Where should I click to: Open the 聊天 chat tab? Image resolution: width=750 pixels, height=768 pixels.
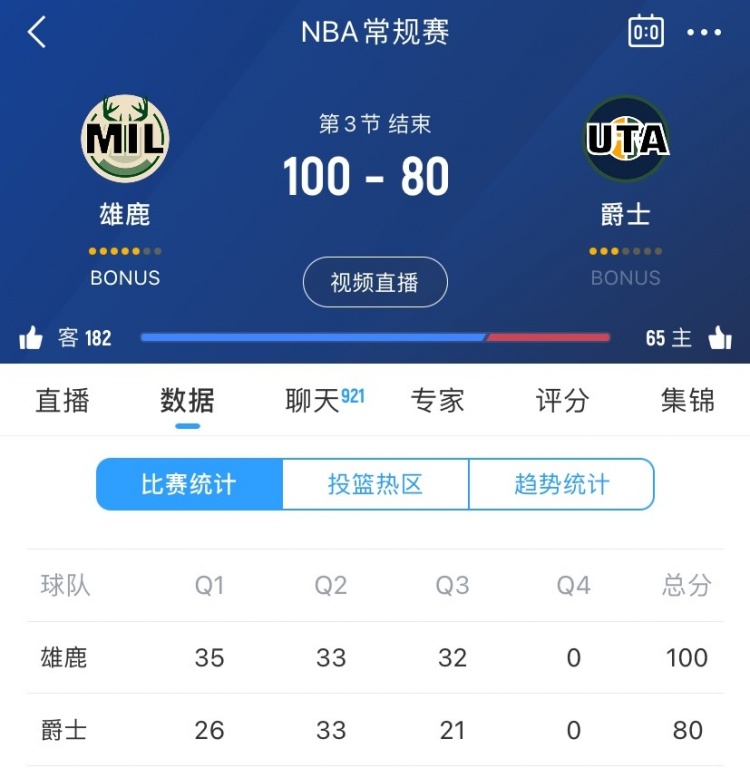point(312,401)
